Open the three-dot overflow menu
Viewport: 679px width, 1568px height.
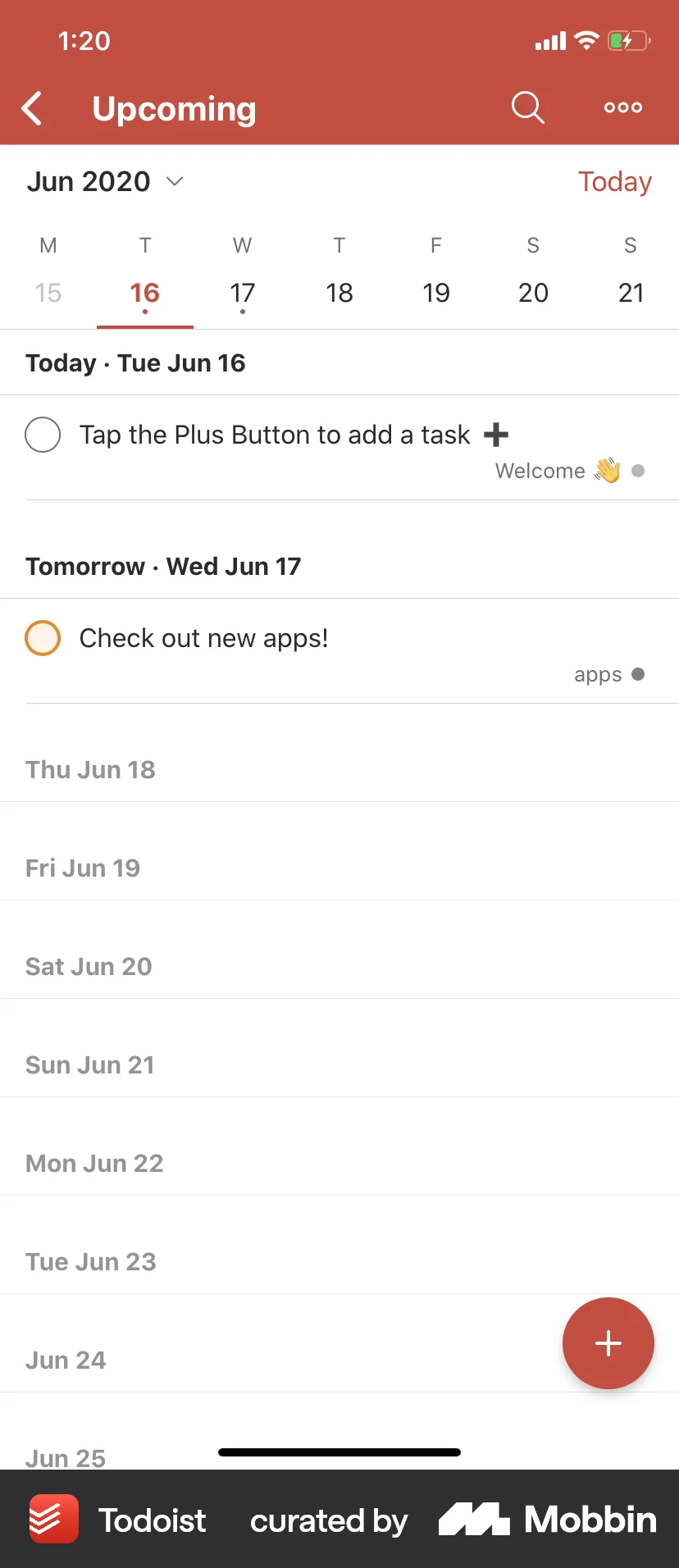coord(622,107)
